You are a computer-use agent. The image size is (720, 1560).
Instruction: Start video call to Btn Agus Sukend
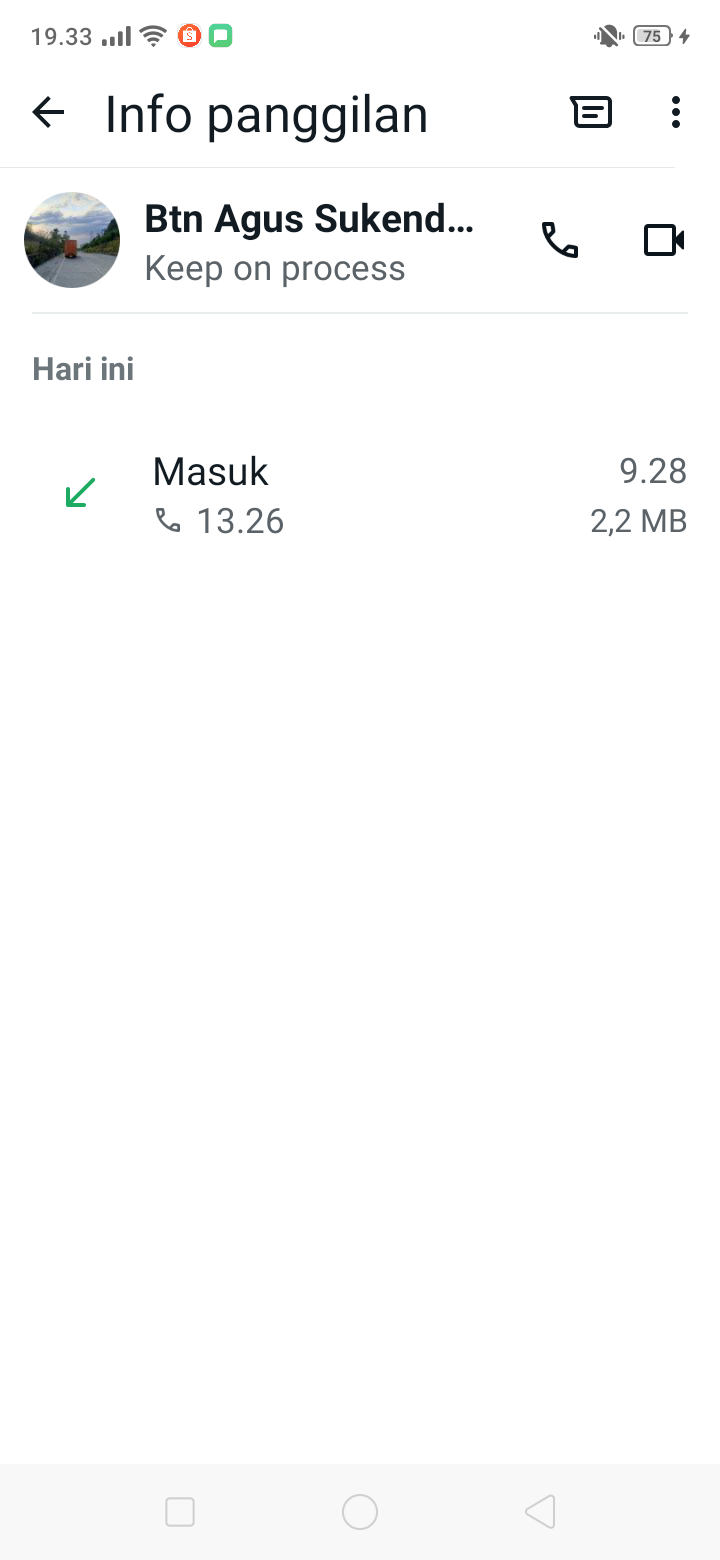664,240
